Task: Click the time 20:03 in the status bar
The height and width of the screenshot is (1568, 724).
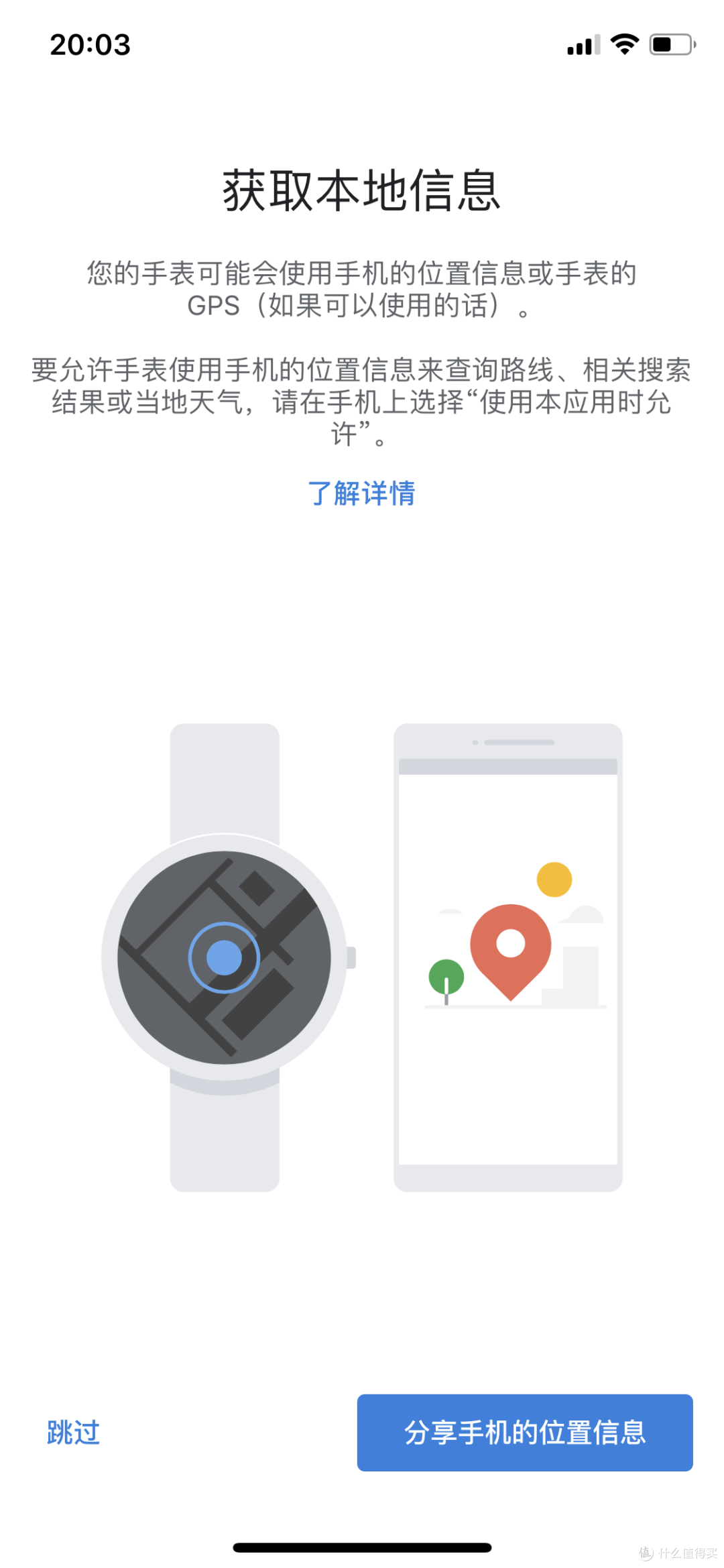Action: 90,44
